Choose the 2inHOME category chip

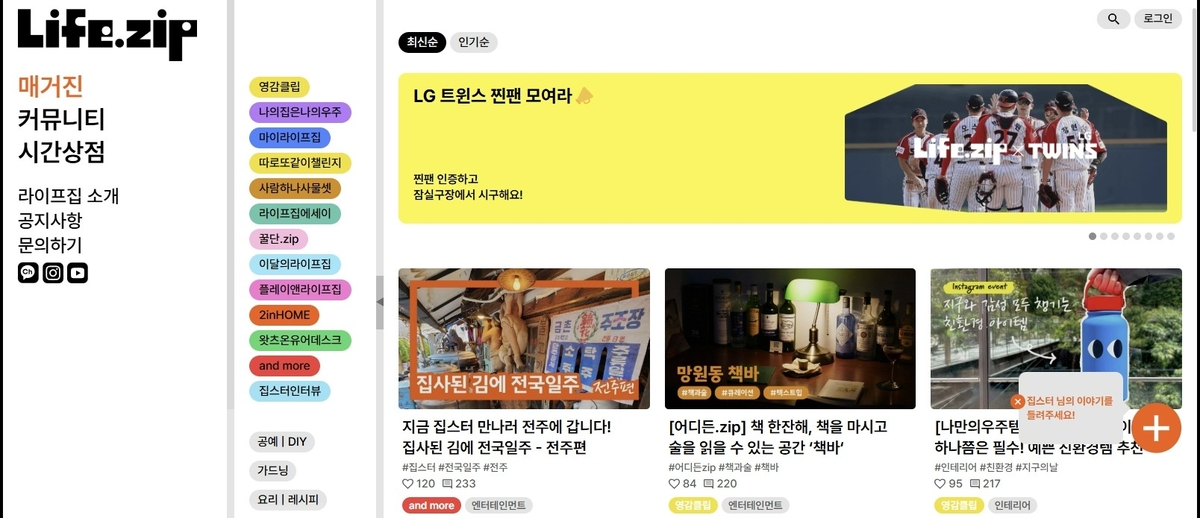pos(284,315)
